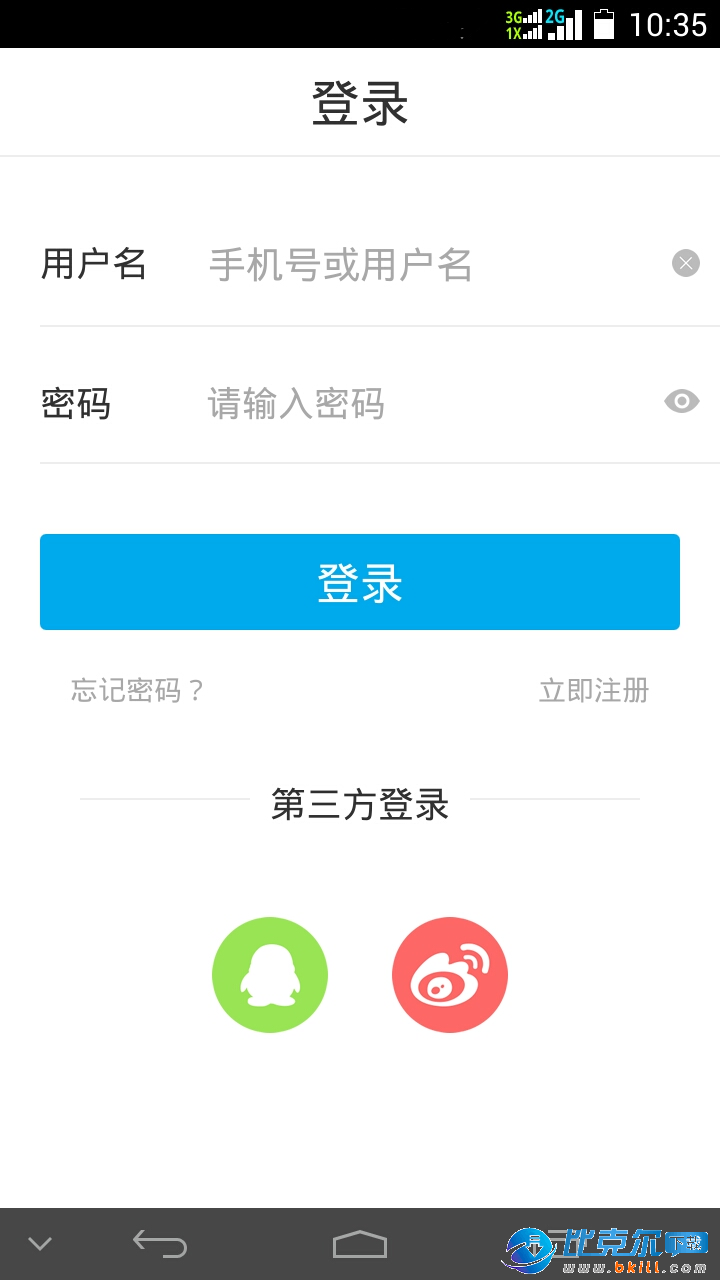Toggle password visibility with the eye icon
Image resolution: width=720 pixels, height=1280 pixels.
point(682,402)
